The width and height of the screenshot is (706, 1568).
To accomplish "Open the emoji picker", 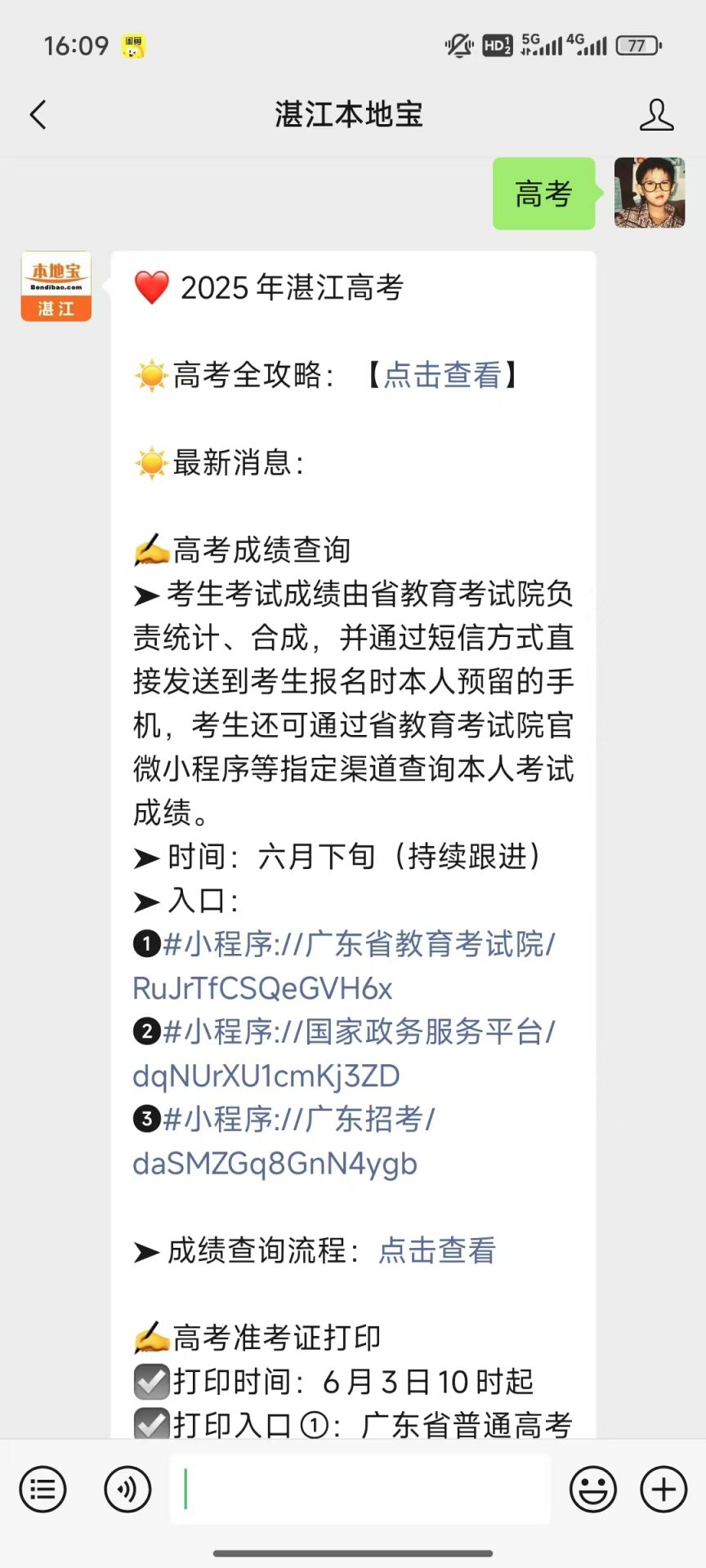I will [592, 1490].
